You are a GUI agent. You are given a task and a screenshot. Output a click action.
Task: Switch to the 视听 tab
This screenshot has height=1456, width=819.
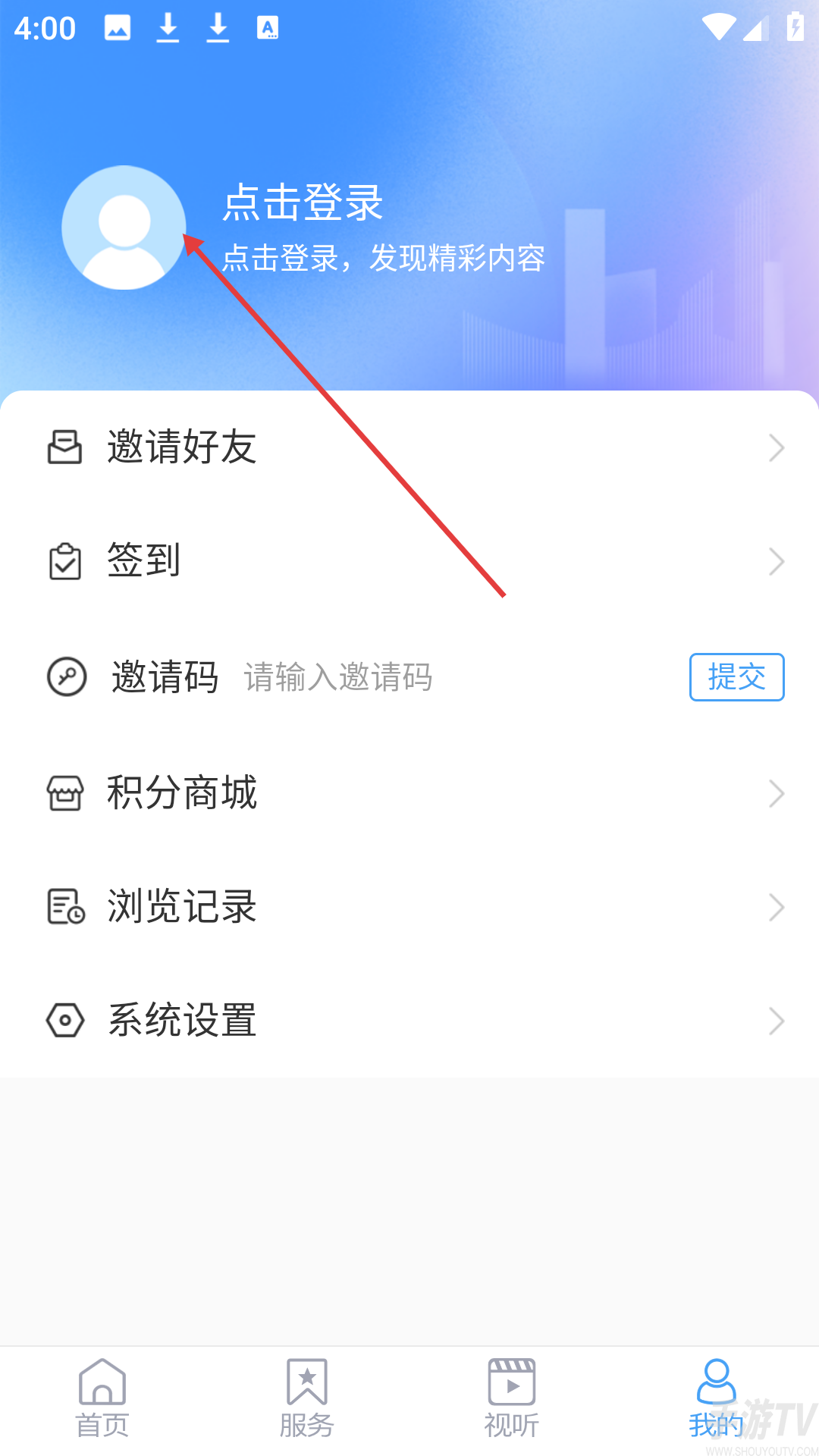[512, 1400]
